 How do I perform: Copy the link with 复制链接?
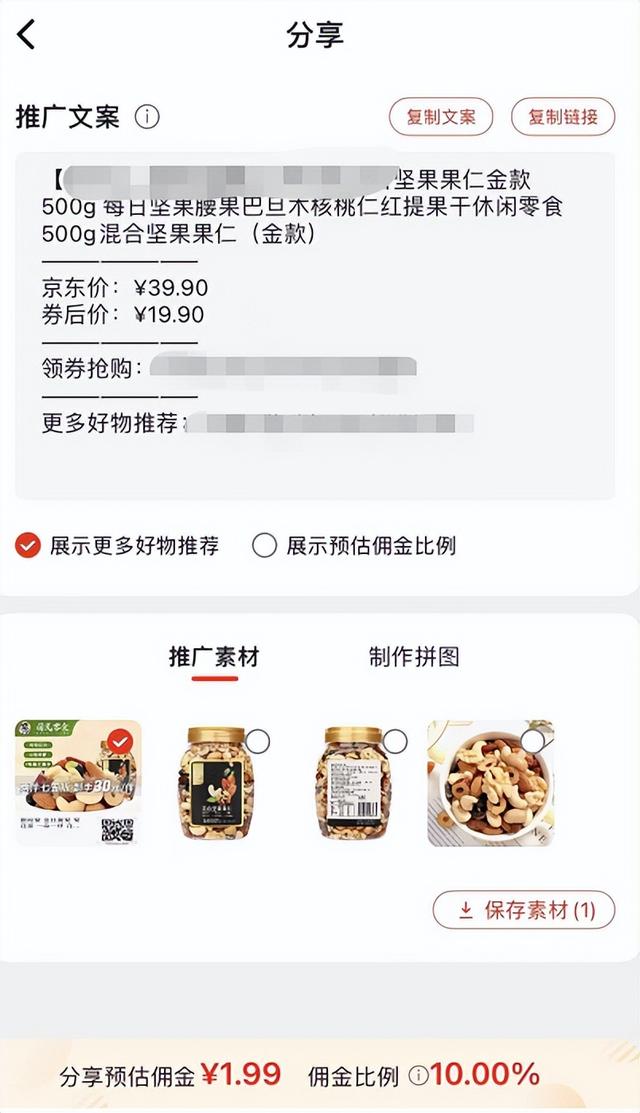pos(562,117)
